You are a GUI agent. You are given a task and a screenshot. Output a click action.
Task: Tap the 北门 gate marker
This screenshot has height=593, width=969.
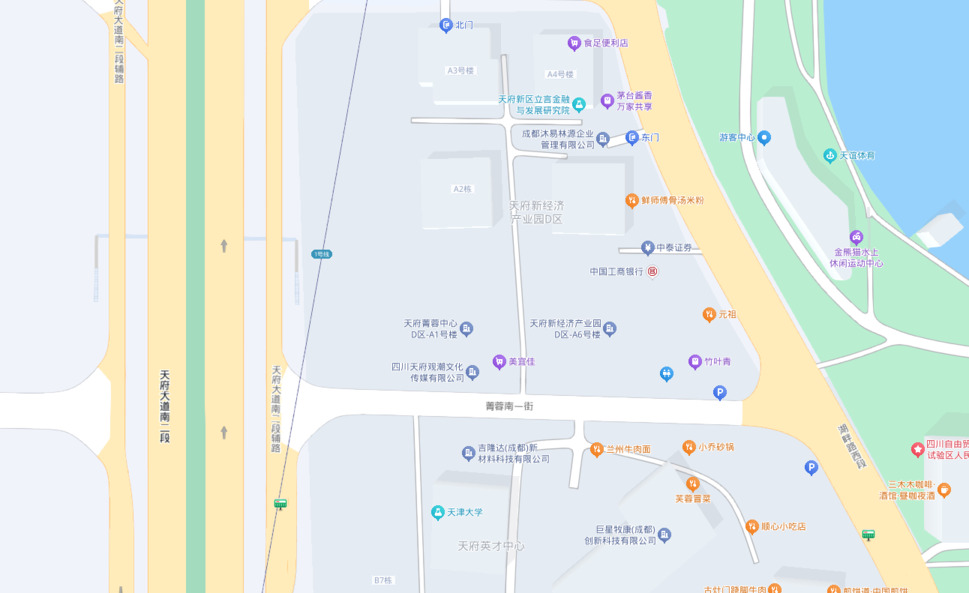[x=446, y=25]
